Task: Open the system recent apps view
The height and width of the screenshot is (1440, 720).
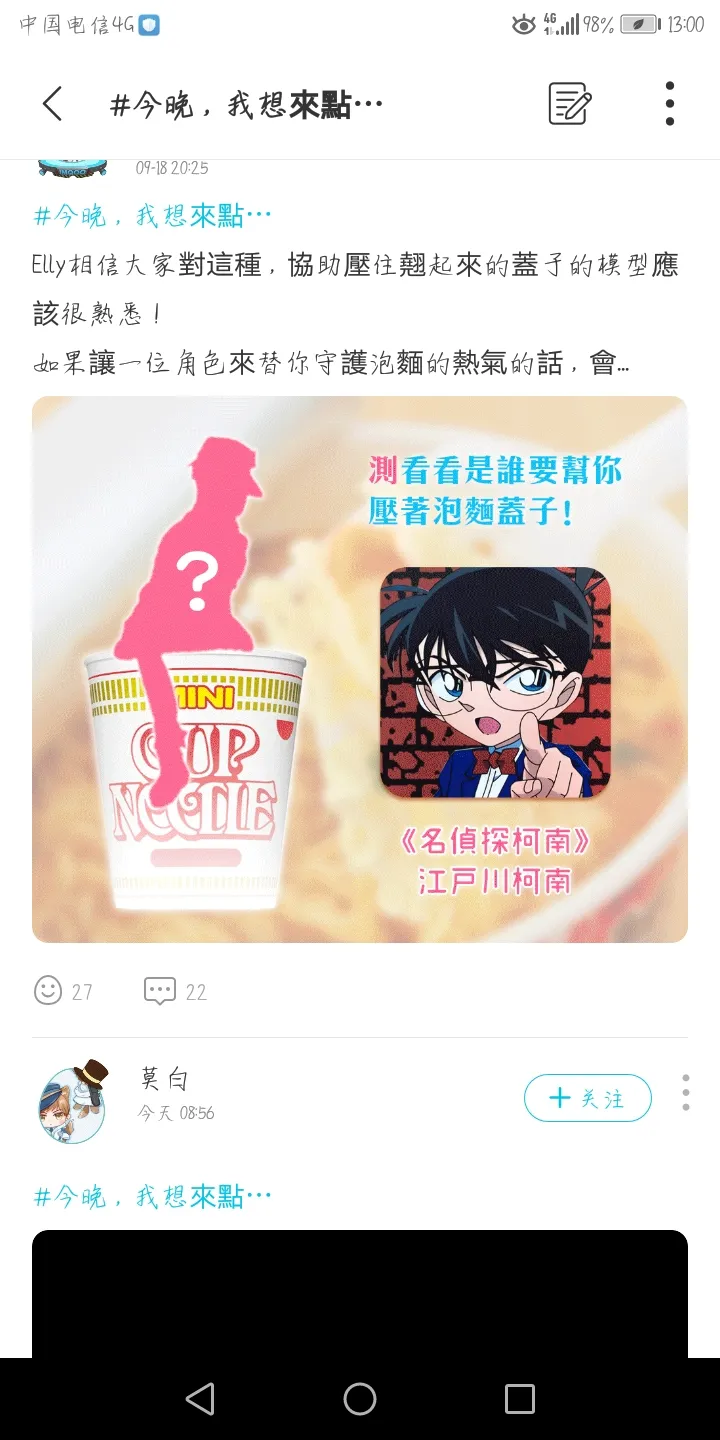Action: coord(519,1399)
